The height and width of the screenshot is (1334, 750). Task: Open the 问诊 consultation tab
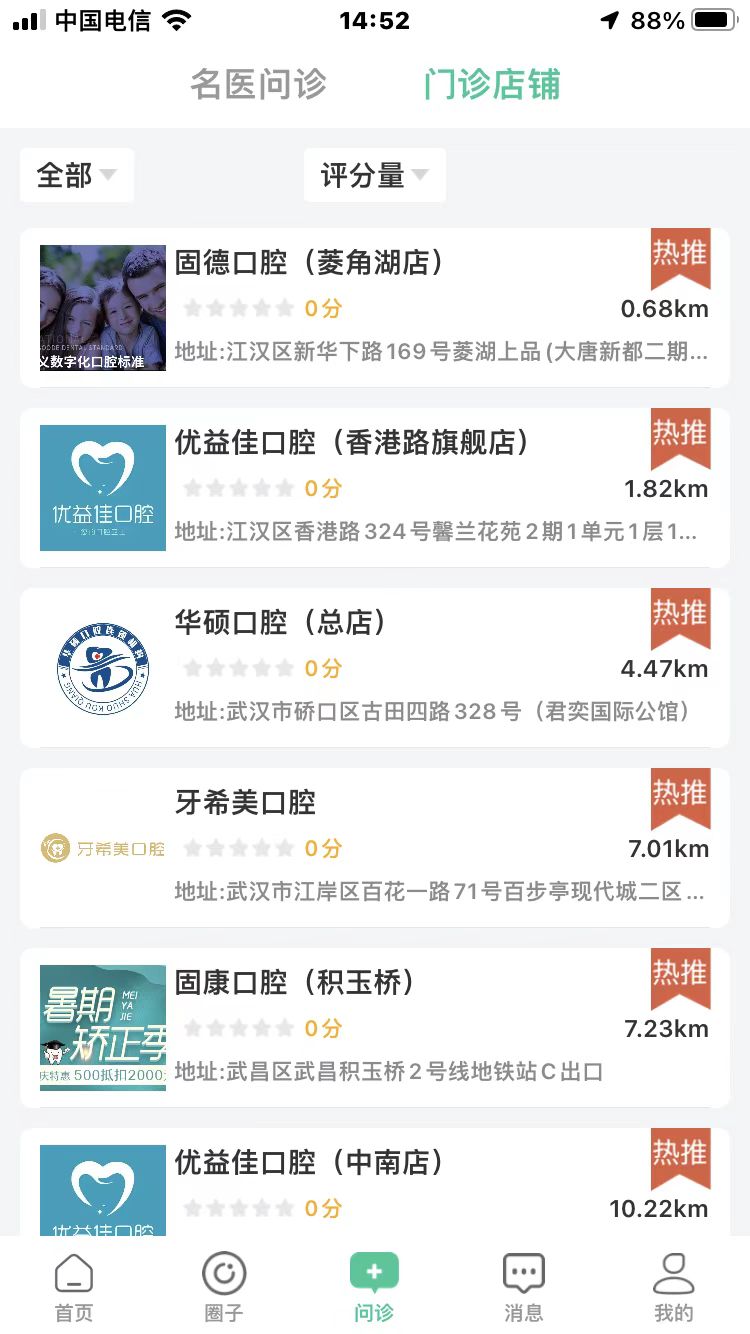point(374,1288)
